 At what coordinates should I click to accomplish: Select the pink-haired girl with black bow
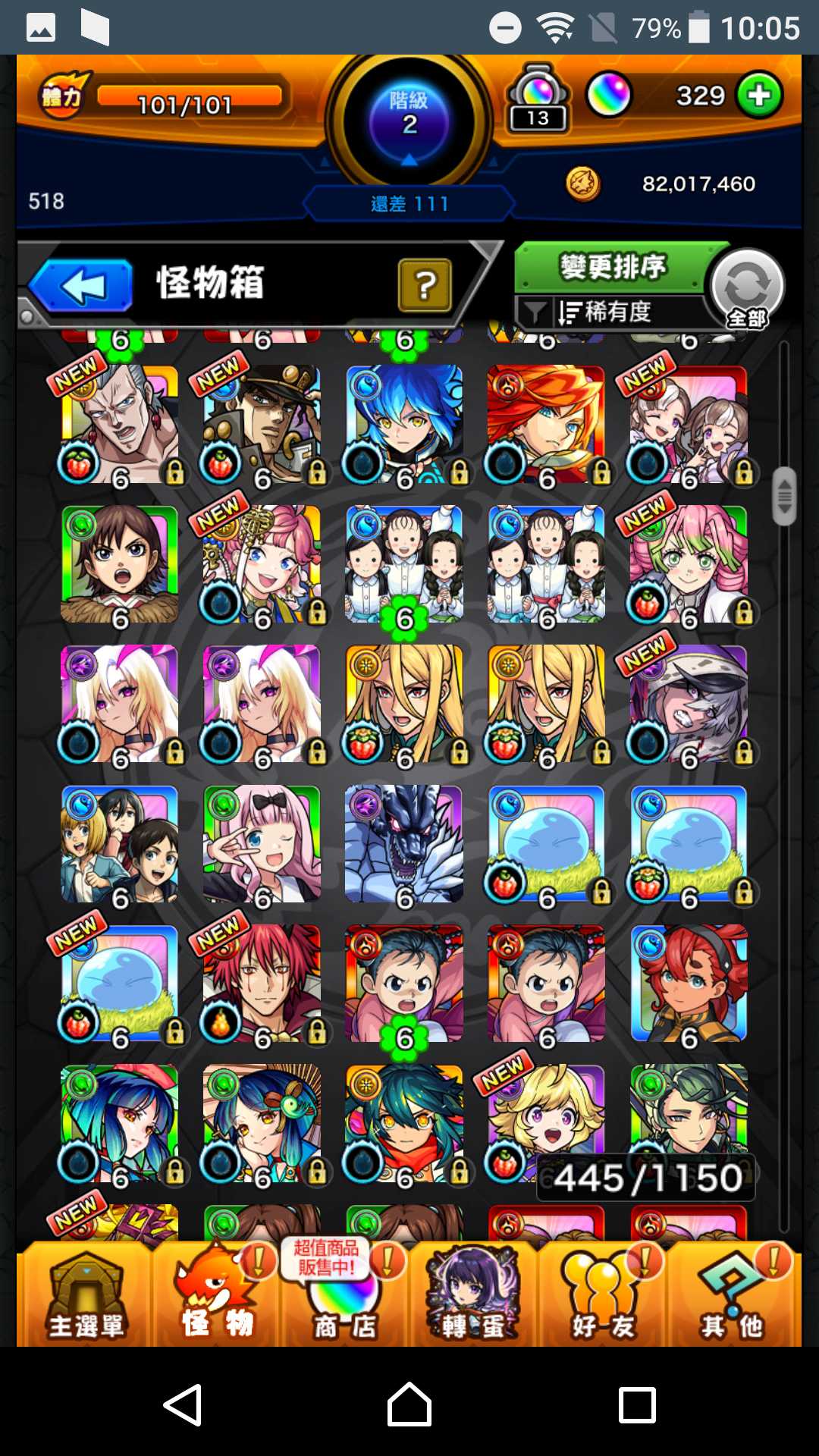262,843
